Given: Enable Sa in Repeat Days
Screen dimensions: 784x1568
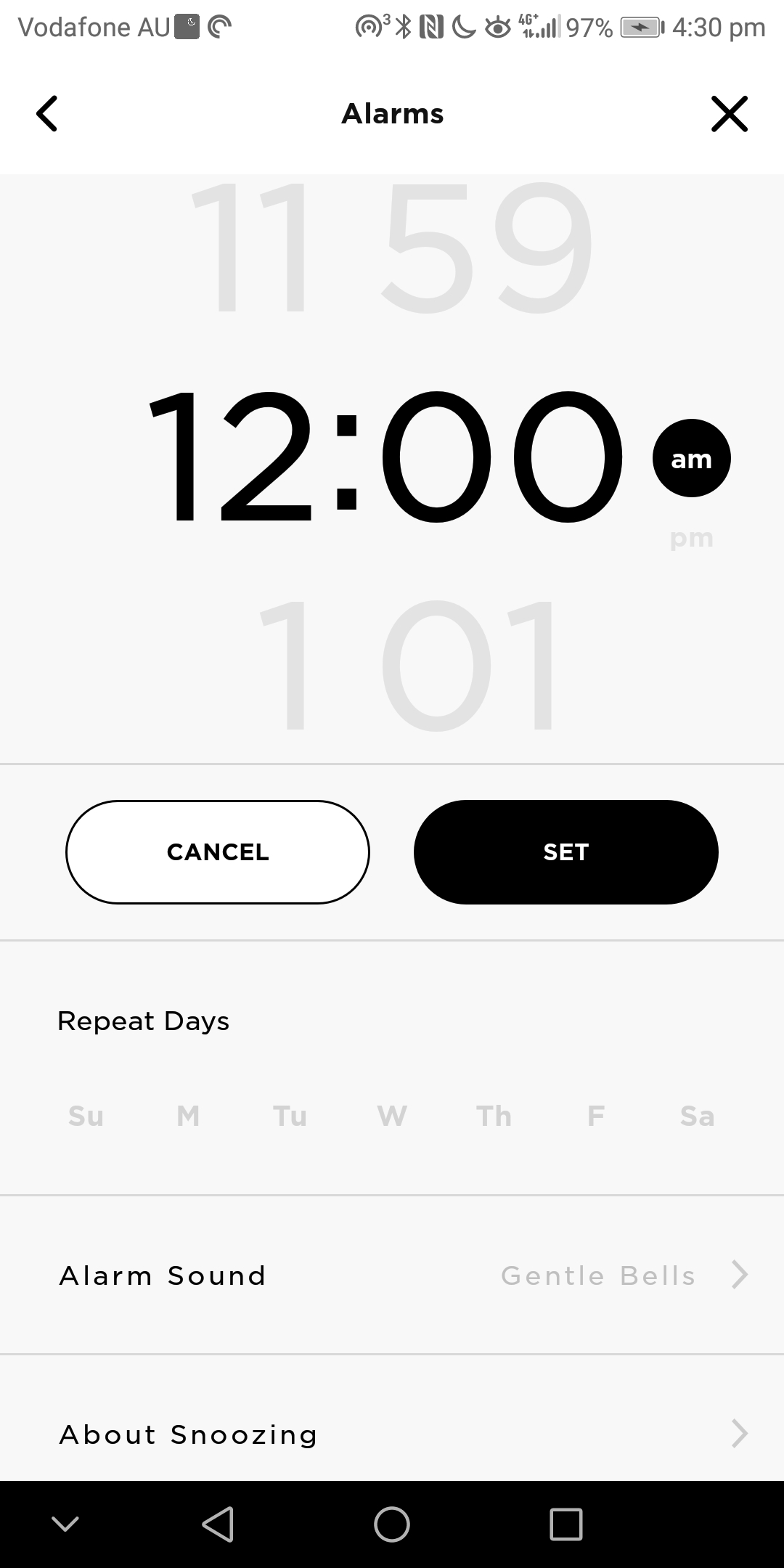Looking at the screenshot, I should [697, 1116].
